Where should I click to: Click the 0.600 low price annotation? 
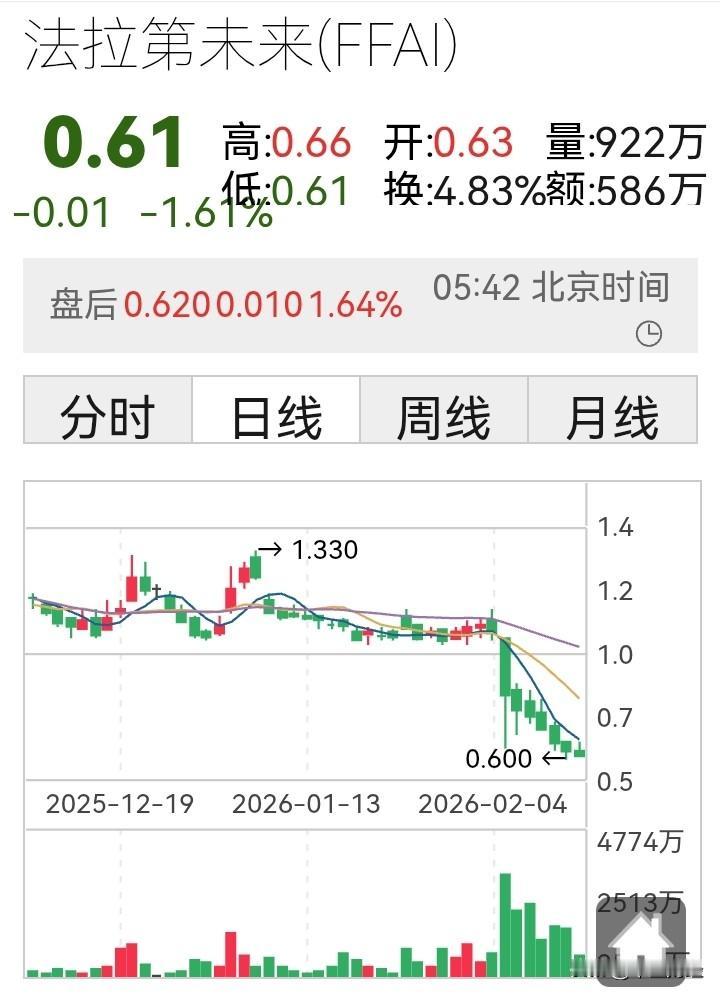497,759
